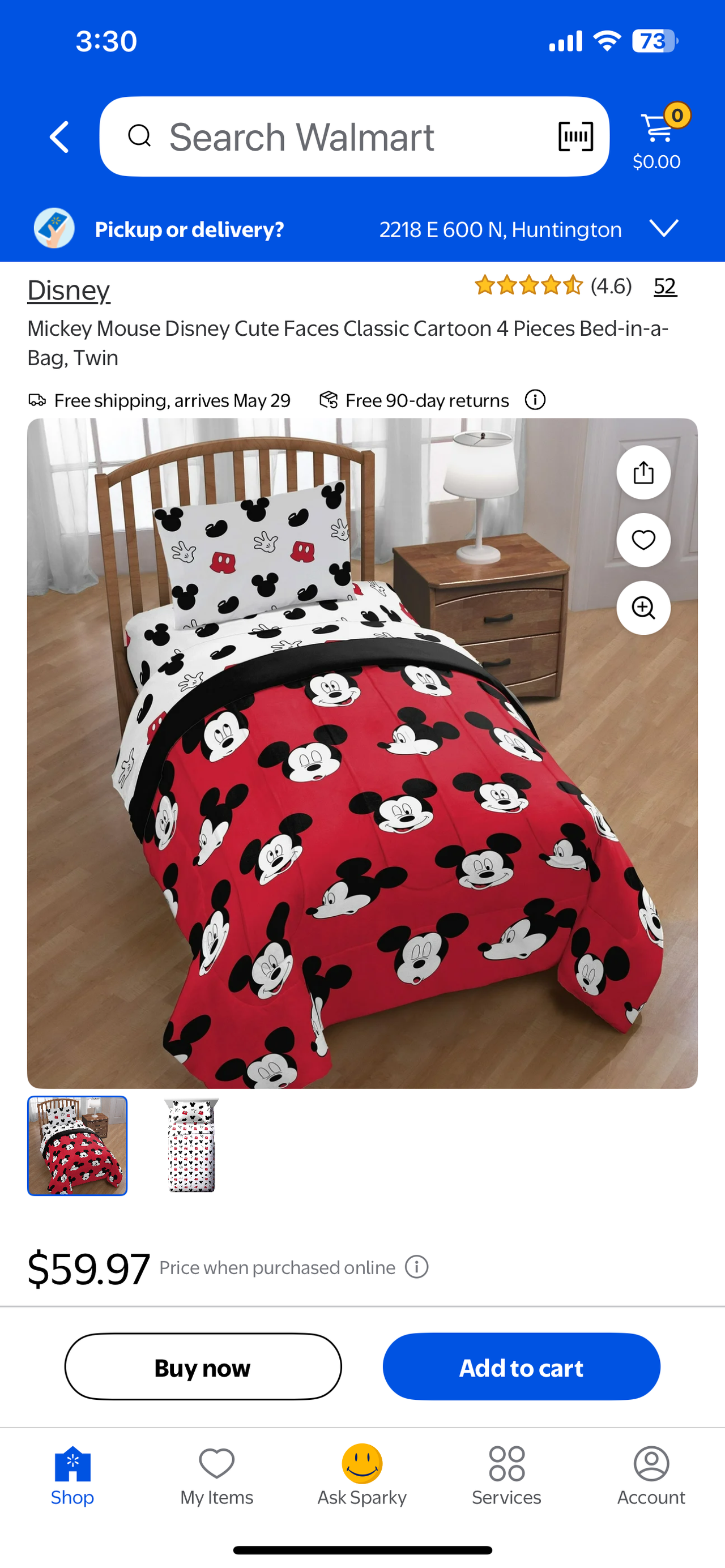Show the online price details info

417,1267
